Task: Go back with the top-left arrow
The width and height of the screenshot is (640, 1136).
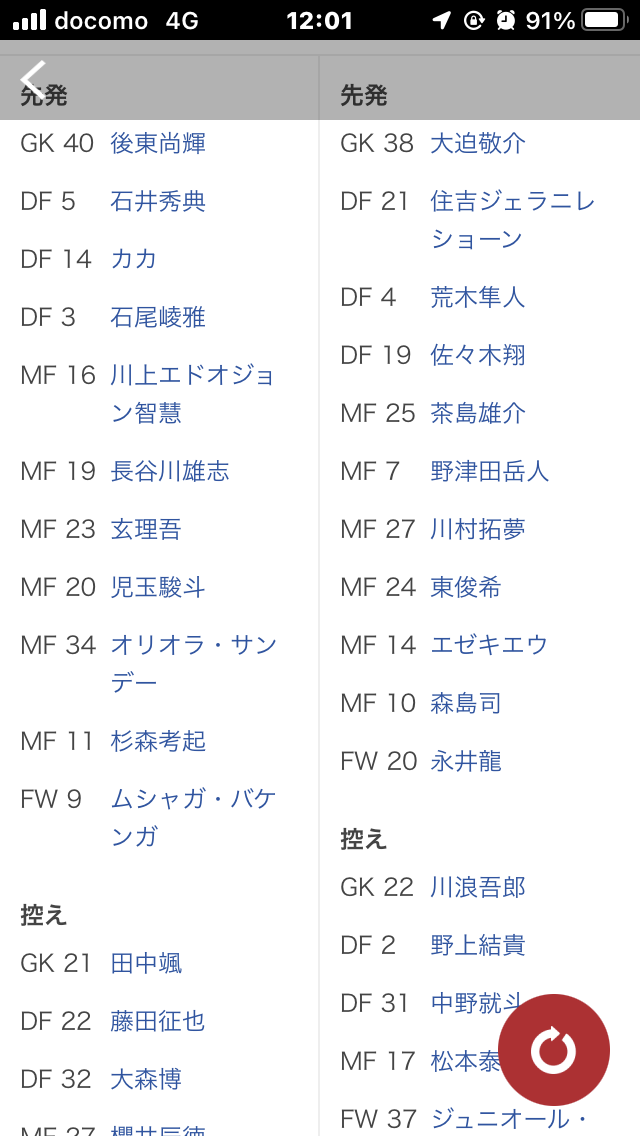Action: [32, 78]
